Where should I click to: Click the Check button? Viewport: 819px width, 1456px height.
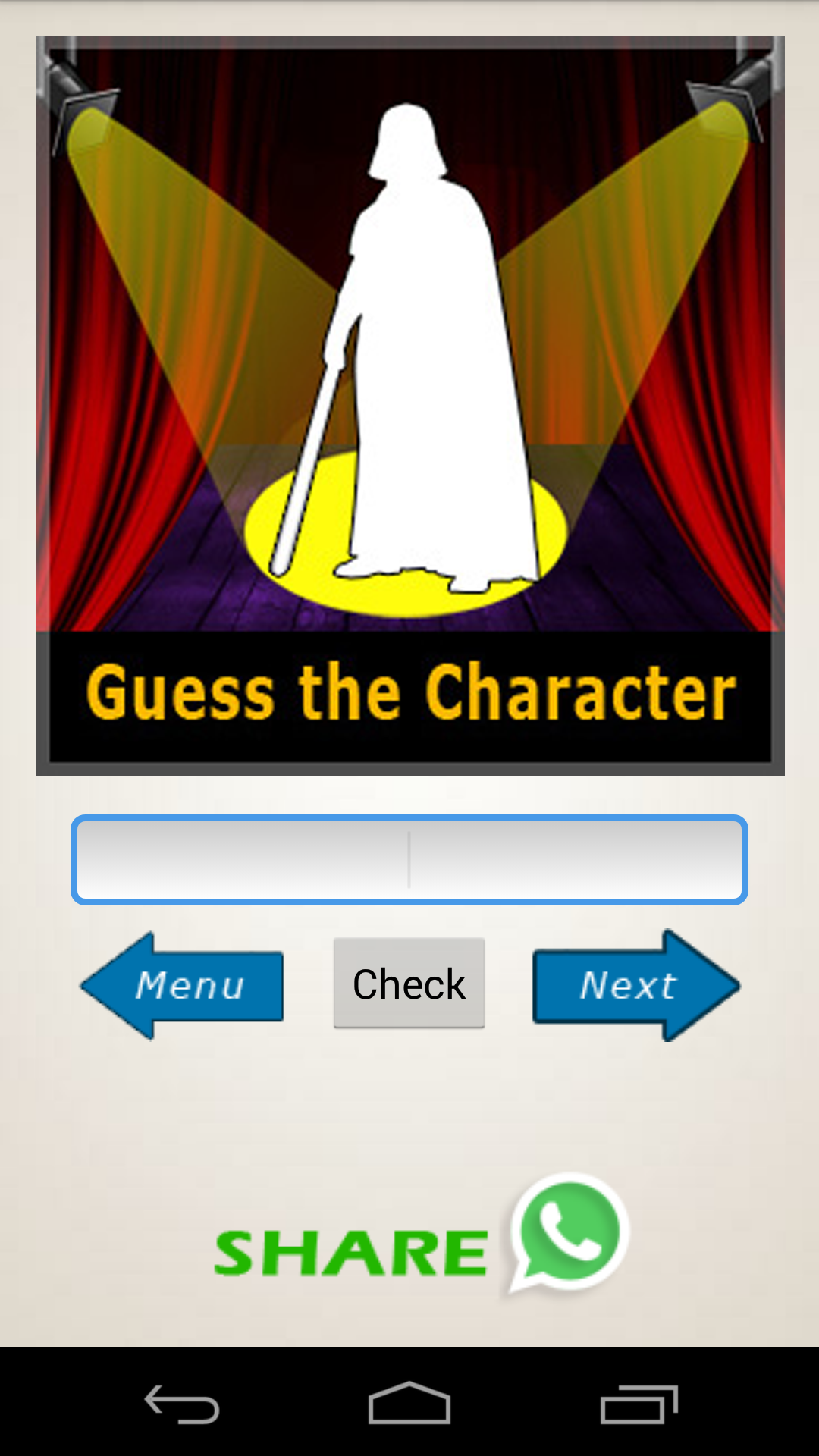[x=409, y=983]
